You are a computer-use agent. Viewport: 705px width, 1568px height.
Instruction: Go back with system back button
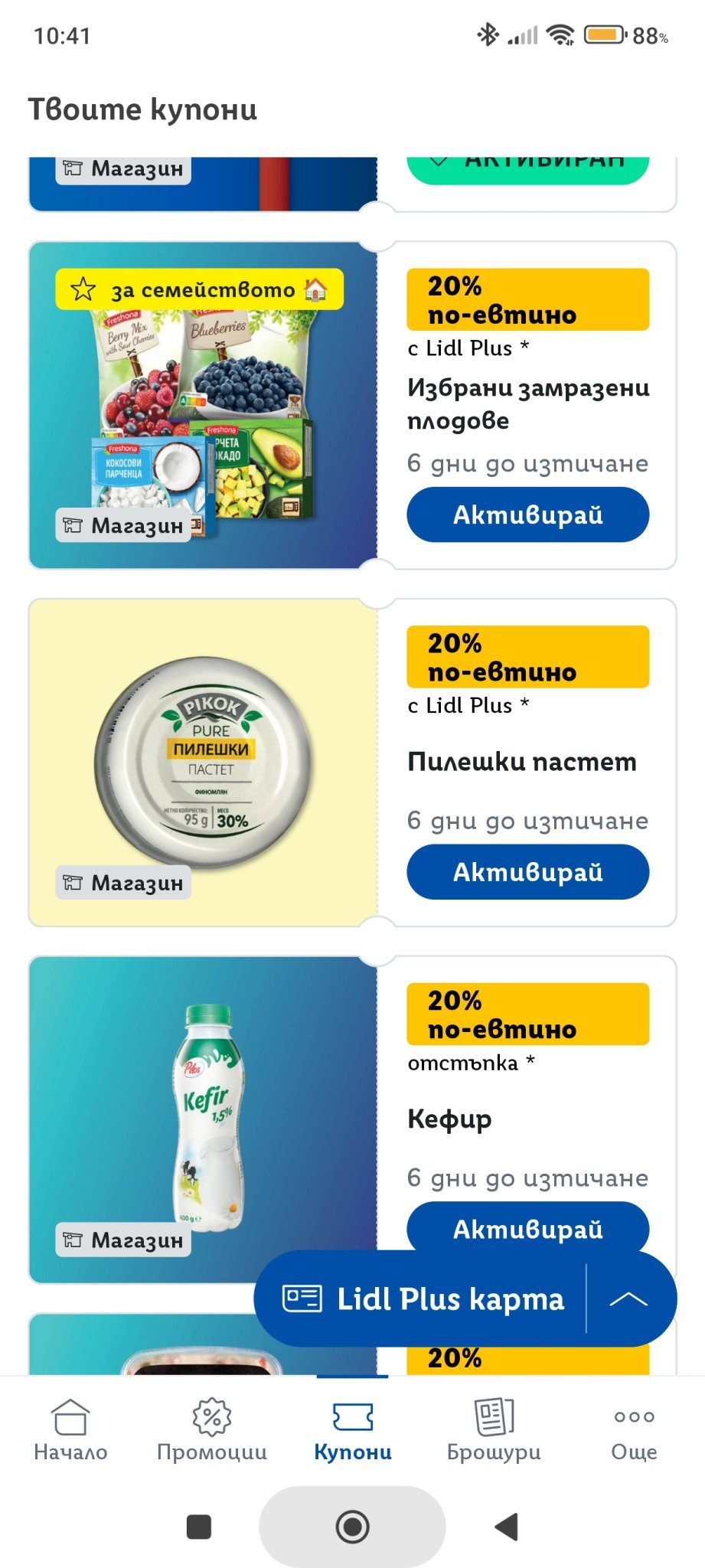pyautogui.click(x=506, y=1527)
